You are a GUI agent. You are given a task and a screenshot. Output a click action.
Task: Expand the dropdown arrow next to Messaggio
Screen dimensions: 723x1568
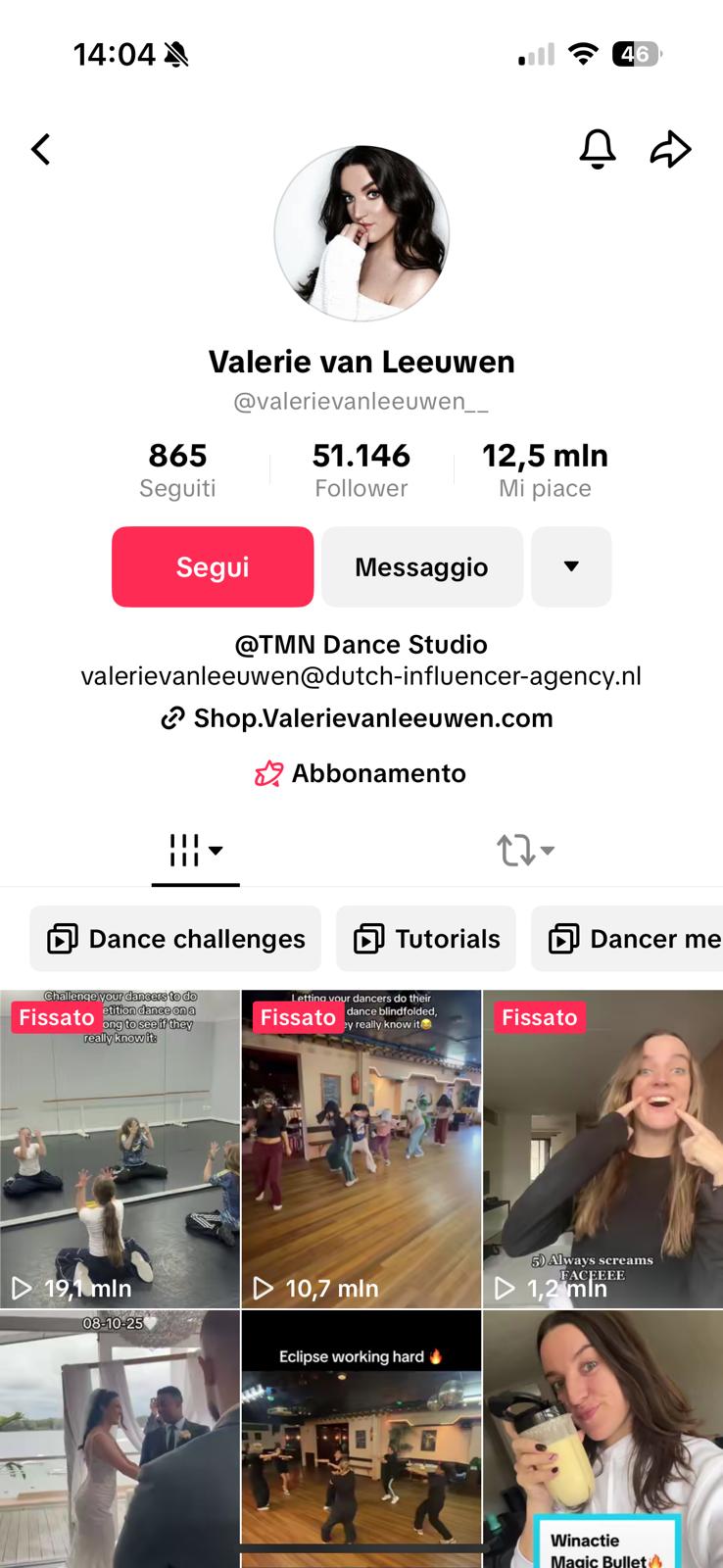571,567
